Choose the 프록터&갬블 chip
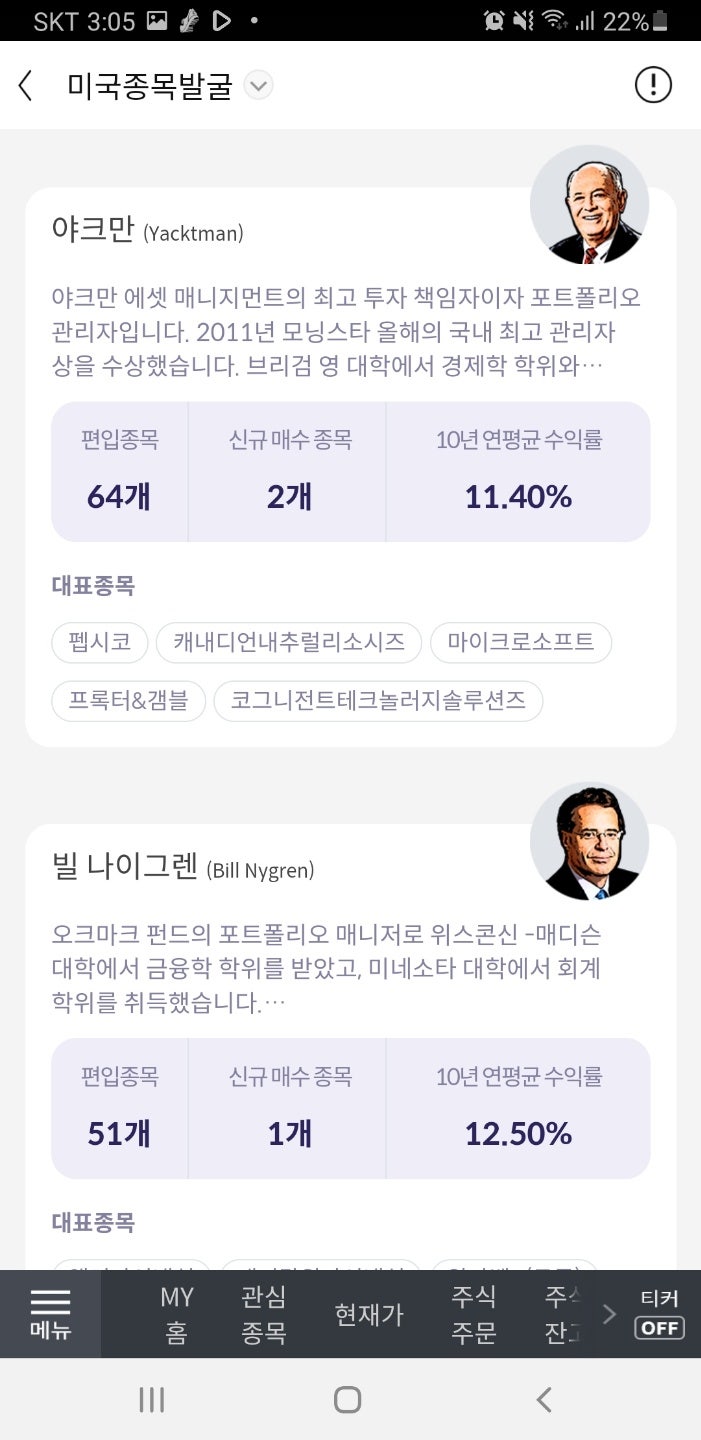This screenshot has height=1440, width=701. click(x=128, y=701)
